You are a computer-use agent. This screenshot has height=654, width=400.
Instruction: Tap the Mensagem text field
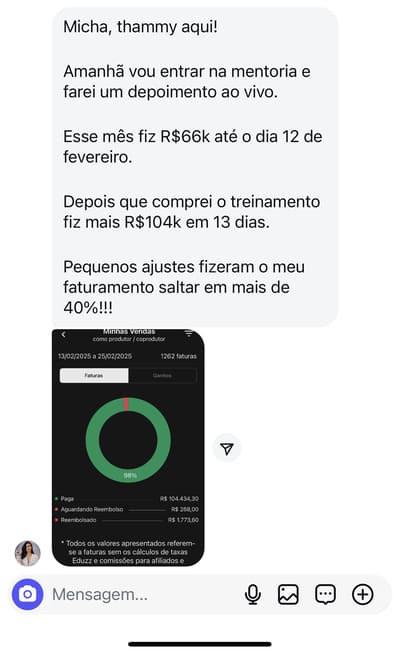pyautogui.click(x=142, y=594)
